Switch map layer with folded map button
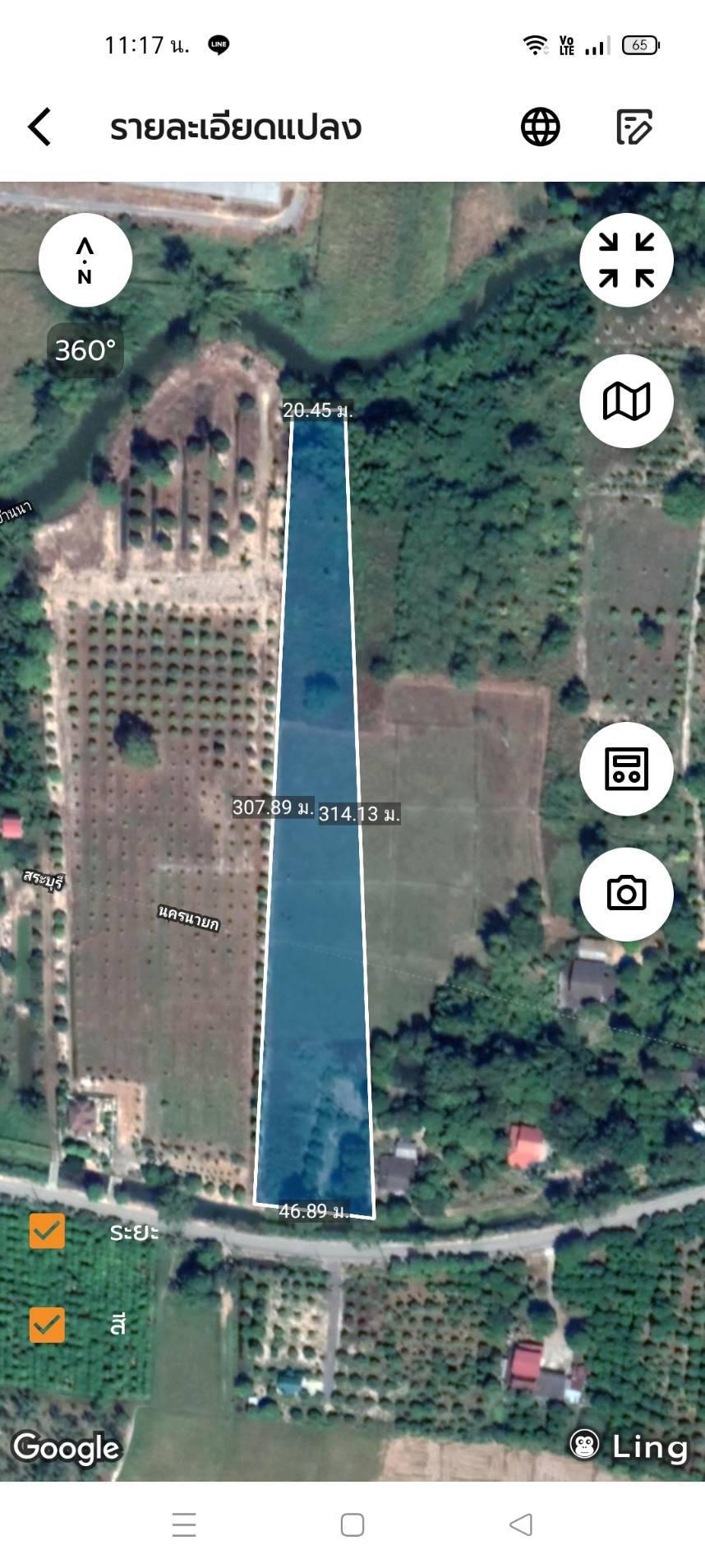This screenshot has height=1568, width=705. point(627,401)
